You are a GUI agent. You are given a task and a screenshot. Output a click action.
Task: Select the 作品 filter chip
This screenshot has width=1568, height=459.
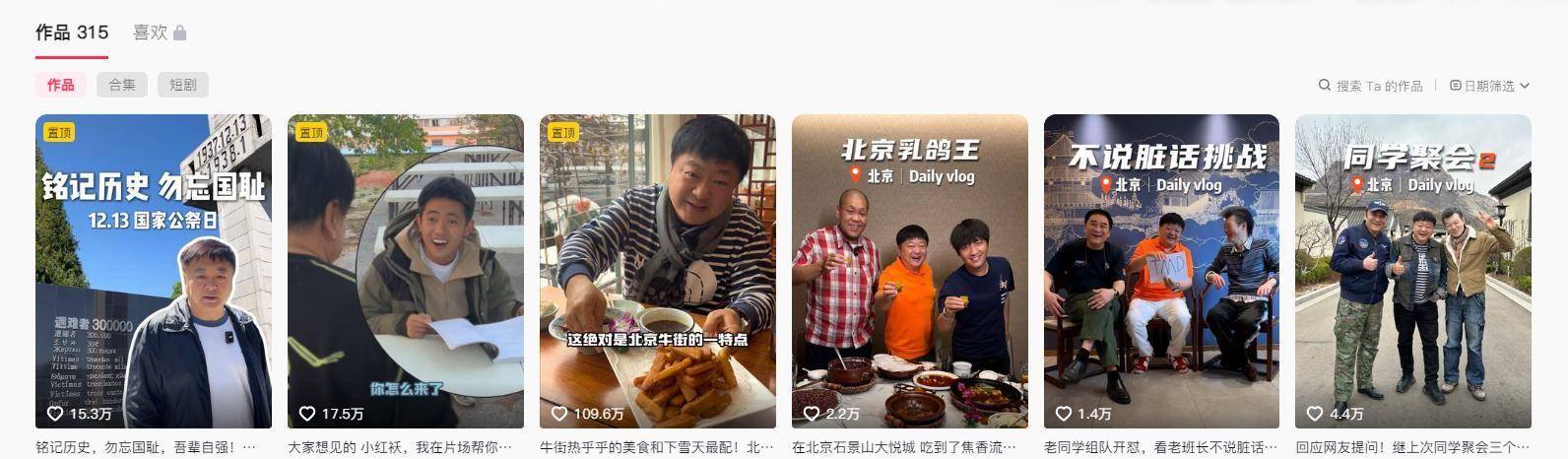tap(61, 85)
